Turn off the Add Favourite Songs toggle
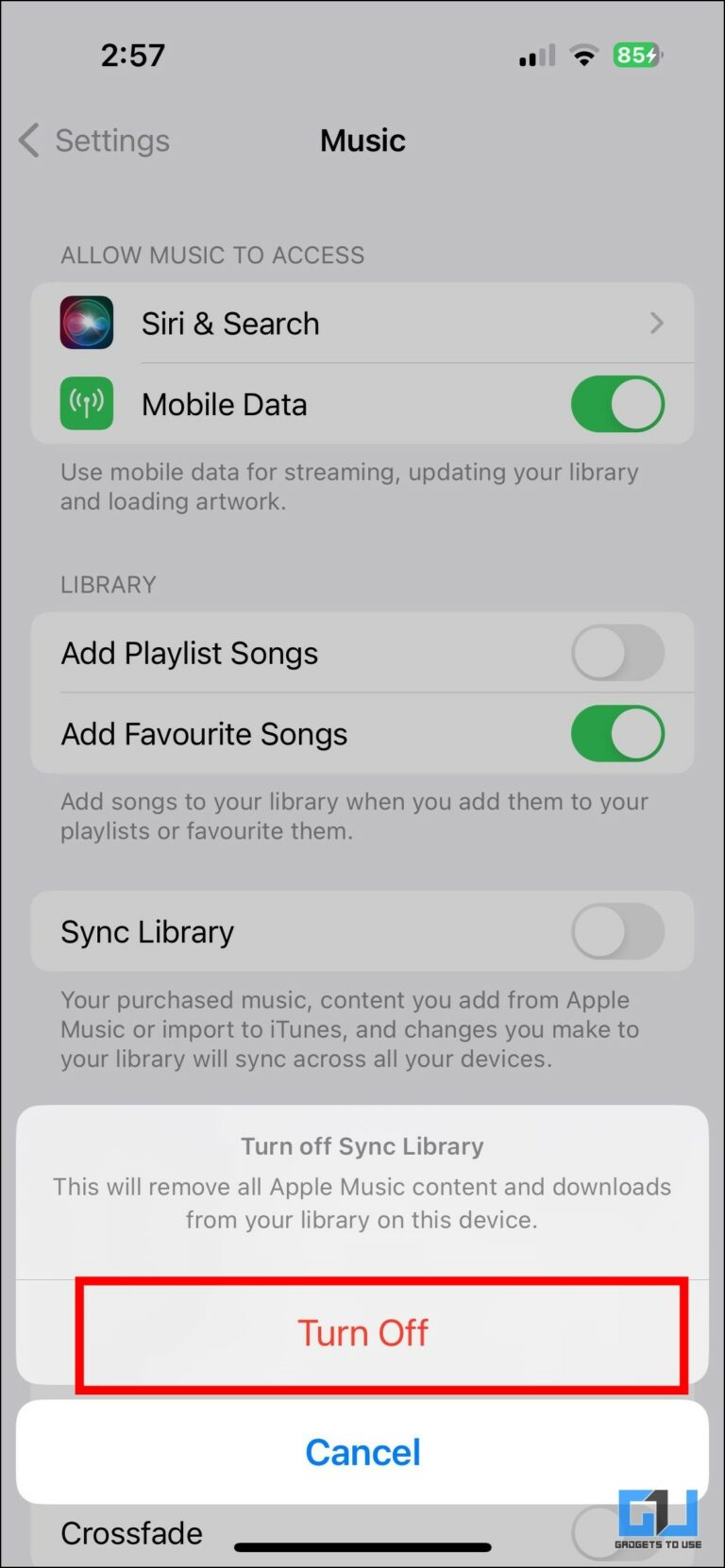Image resolution: width=725 pixels, height=1568 pixels. pyautogui.click(x=617, y=733)
